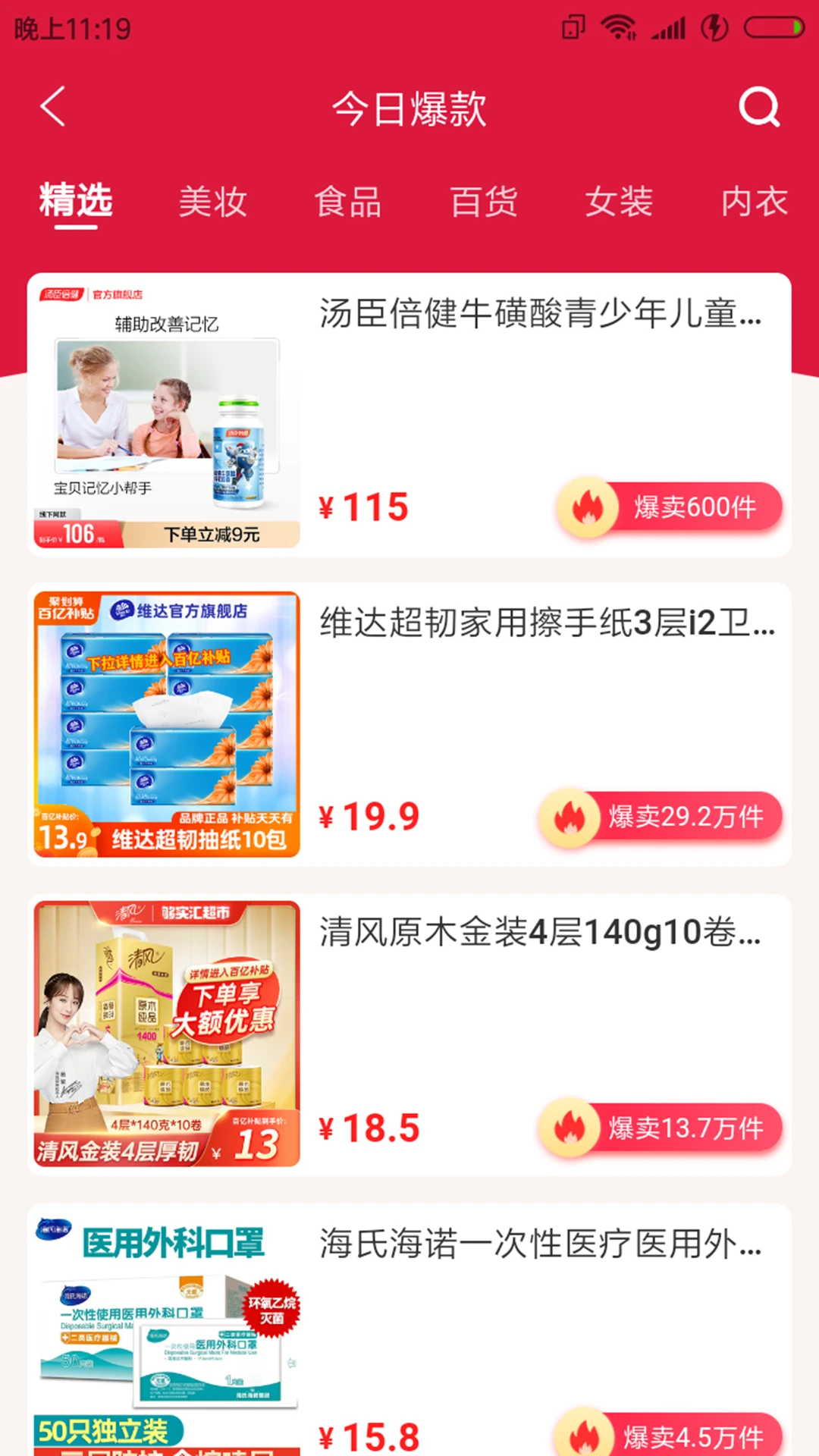Select the 精选 tab
The image size is (819, 1456).
76,201
